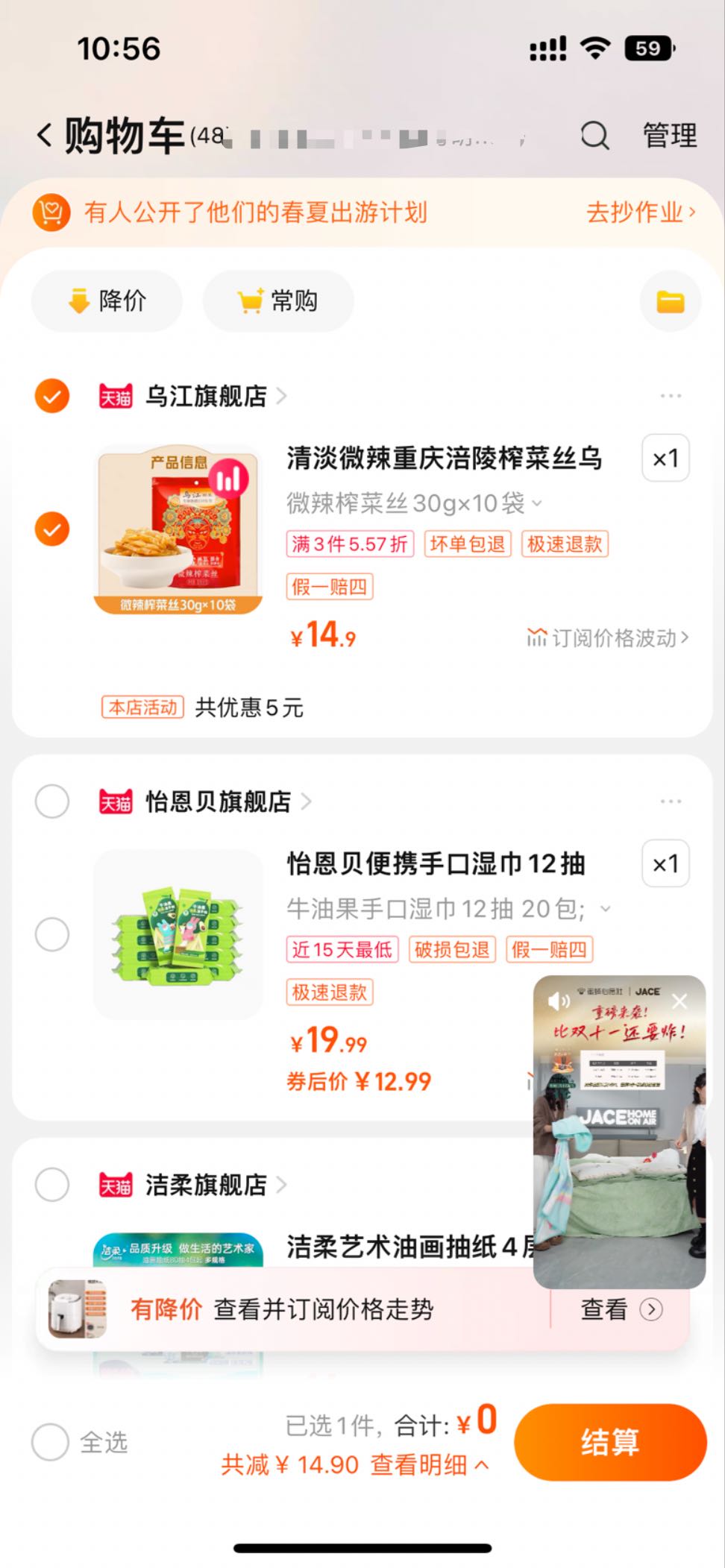Open the 牛油果手口湿巾 SKU dropdown
Image resolution: width=725 pixels, height=1568 pixels.
click(604, 908)
